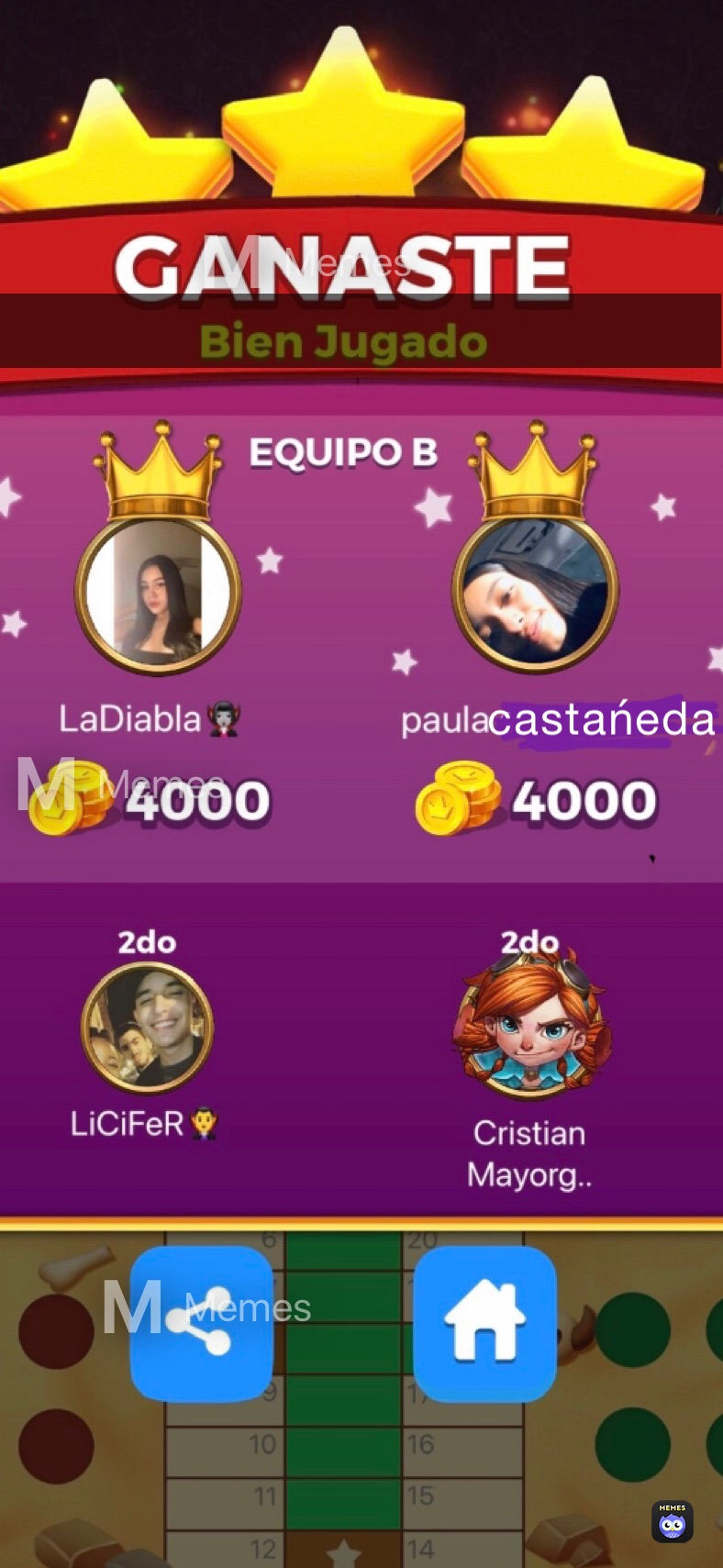The height and width of the screenshot is (1568, 723).
Task: Share the winning game result
Action: click(x=202, y=1323)
